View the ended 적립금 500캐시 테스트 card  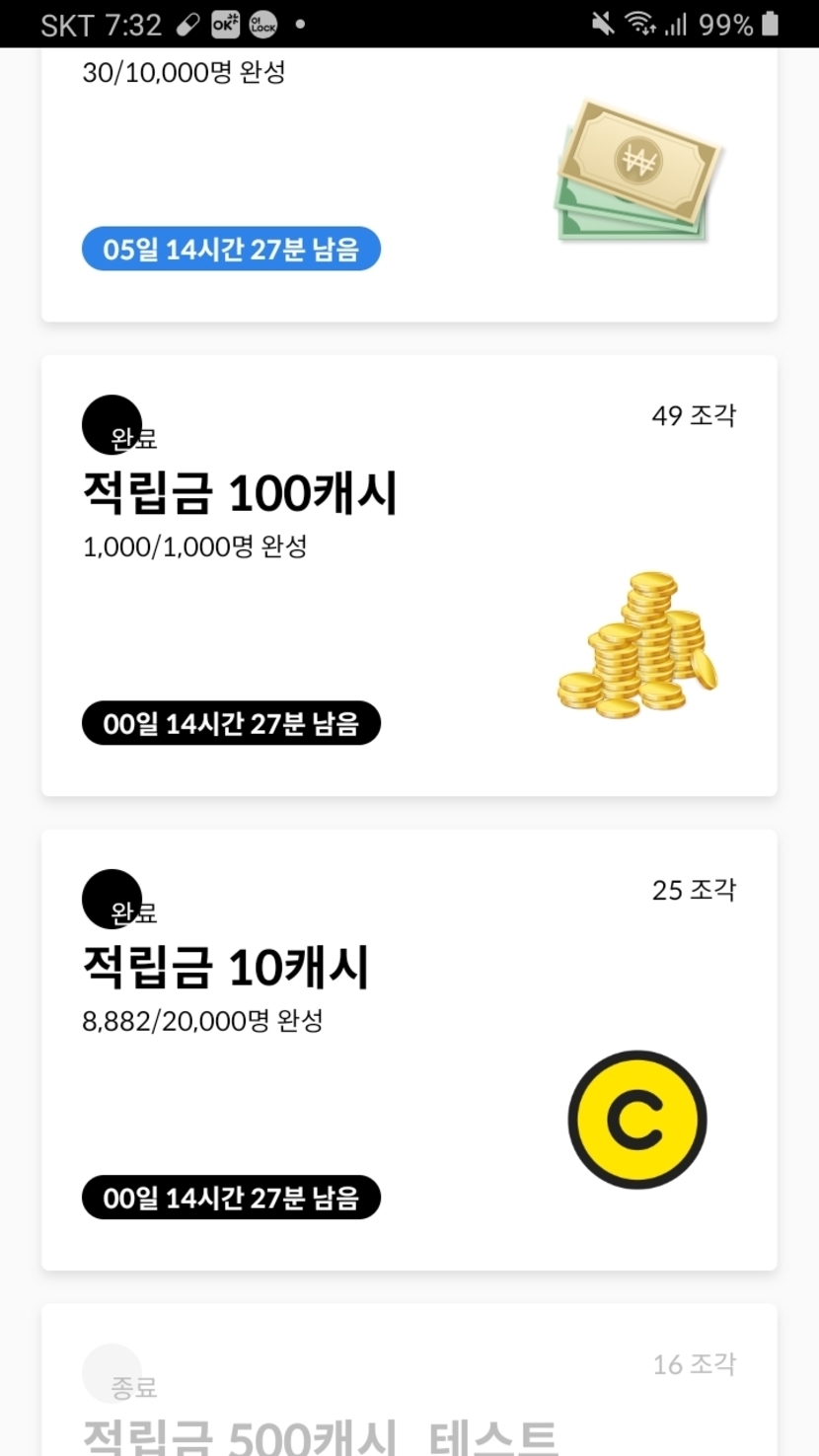[x=409, y=1391]
